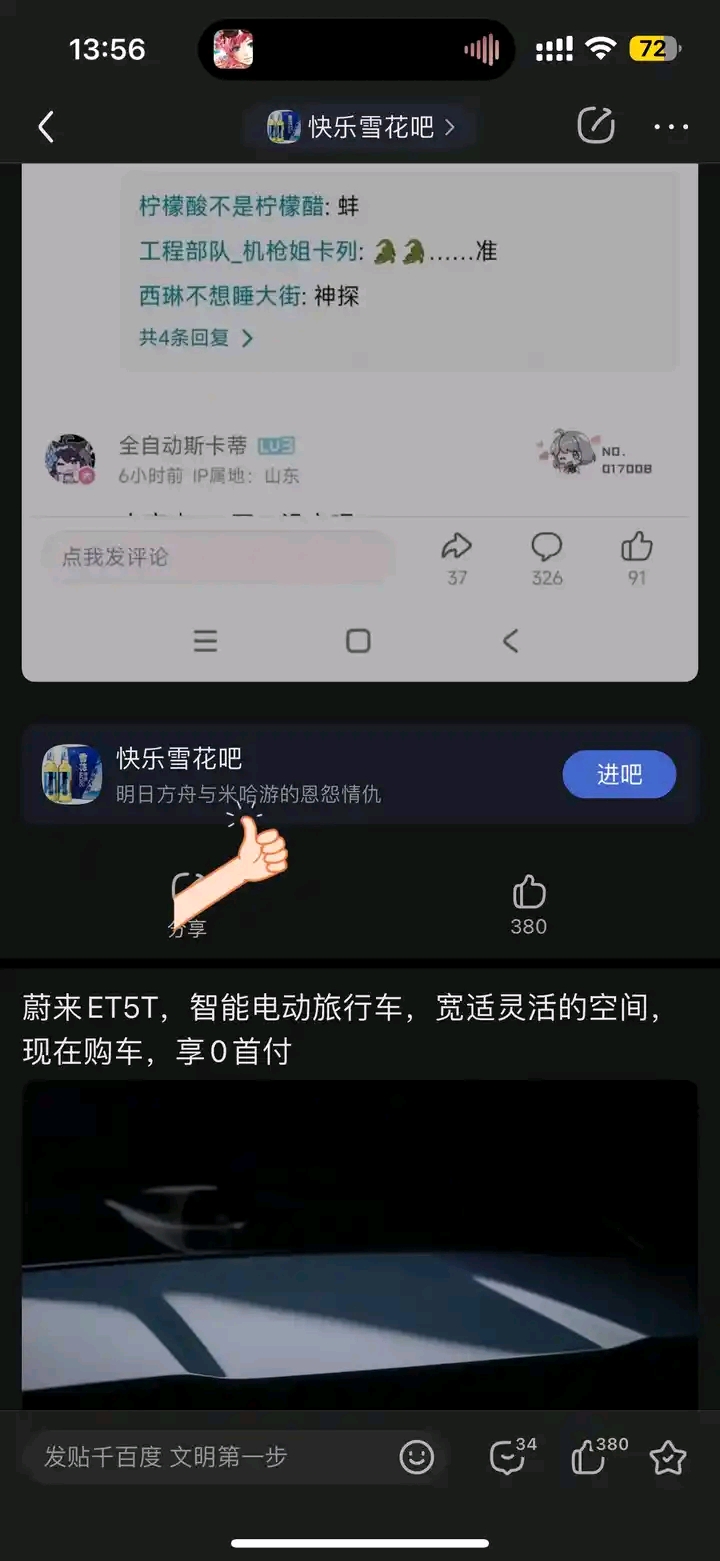Open the 蔚来ET5T ad video
720x1561 pixels.
coord(360,1245)
